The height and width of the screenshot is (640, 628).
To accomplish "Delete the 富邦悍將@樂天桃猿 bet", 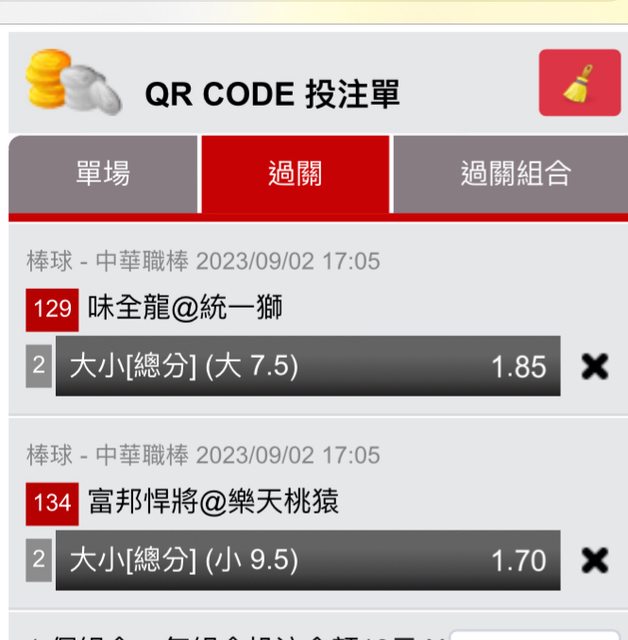I will 595,560.
